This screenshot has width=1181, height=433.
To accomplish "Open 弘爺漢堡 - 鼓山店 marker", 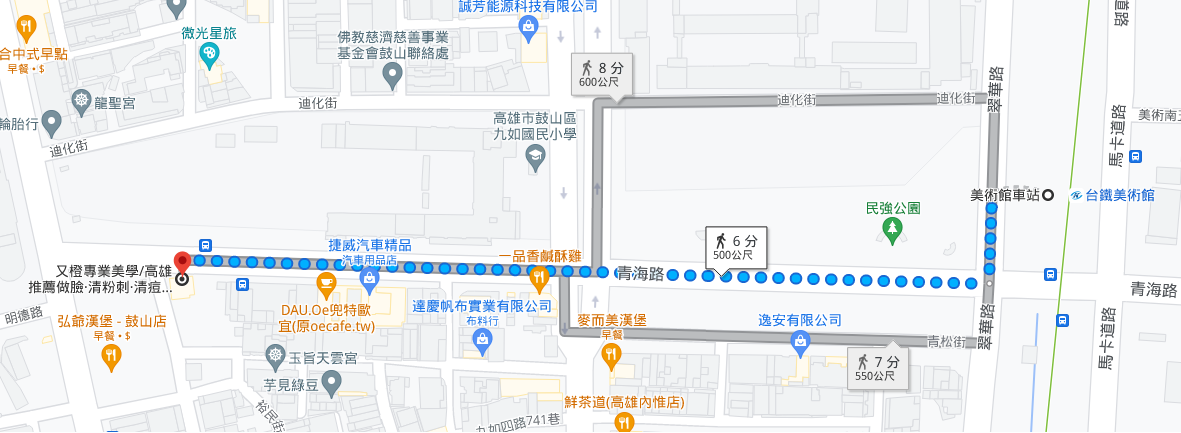I will coord(111,355).
